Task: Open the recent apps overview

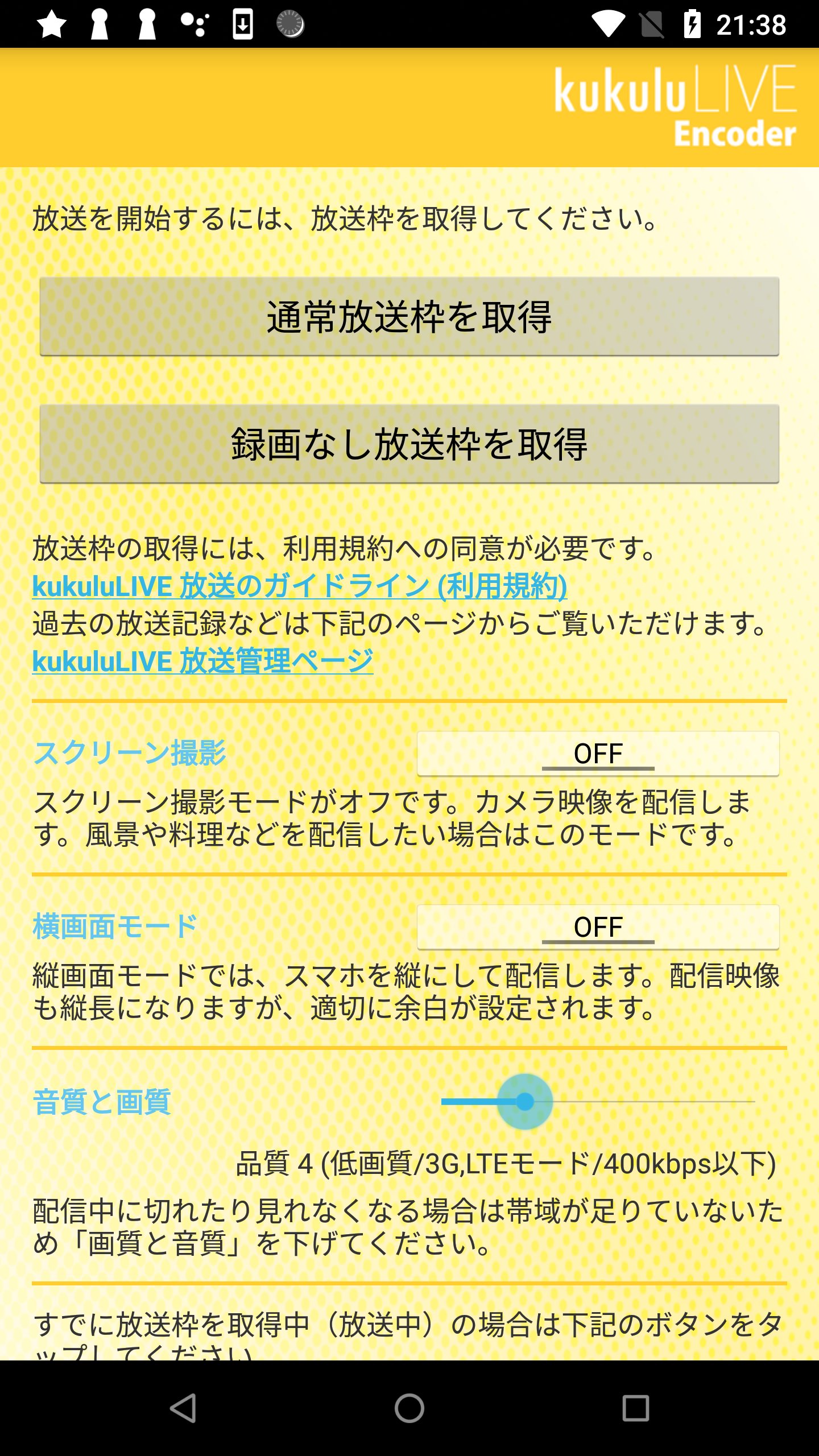Action: pos(636,1408)
